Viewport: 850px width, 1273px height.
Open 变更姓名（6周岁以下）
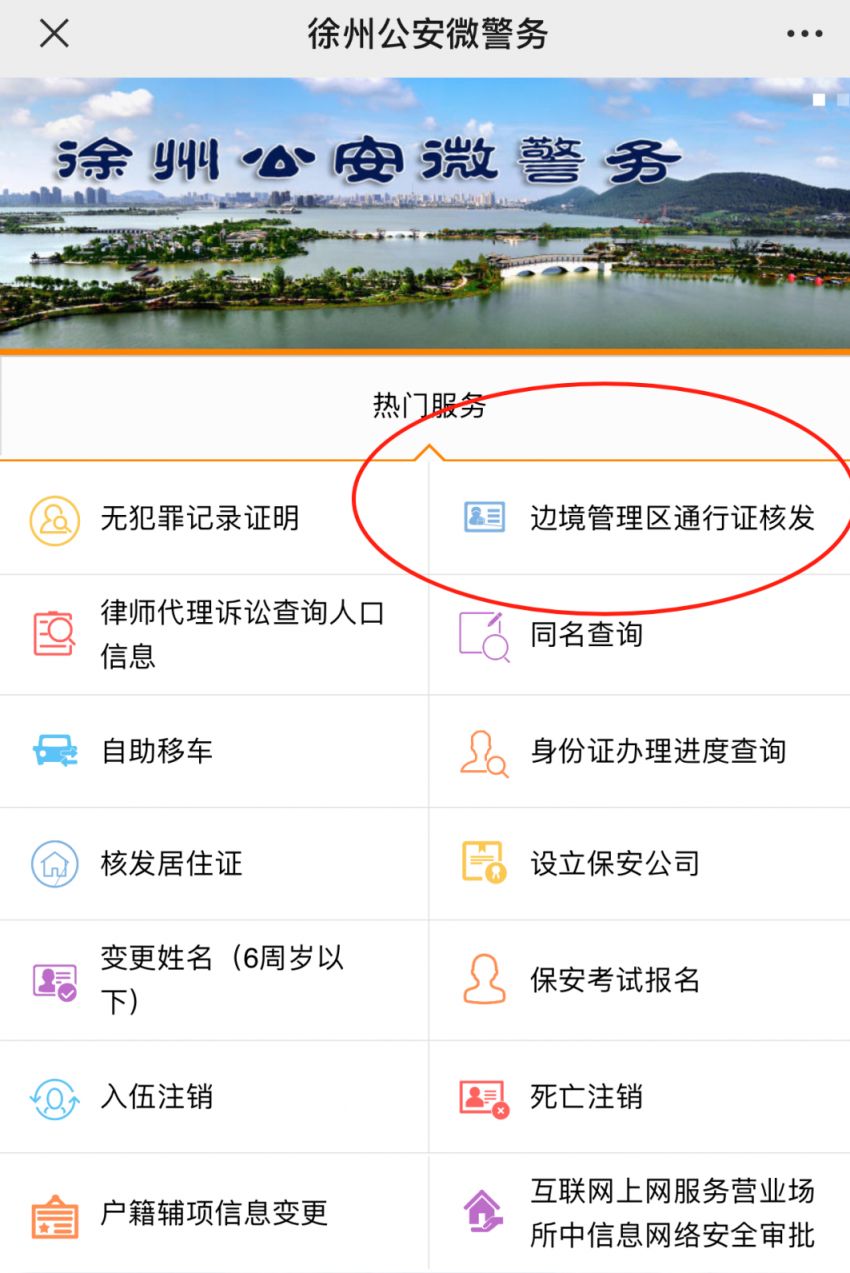pyautogui.click(x=221, y=979)
